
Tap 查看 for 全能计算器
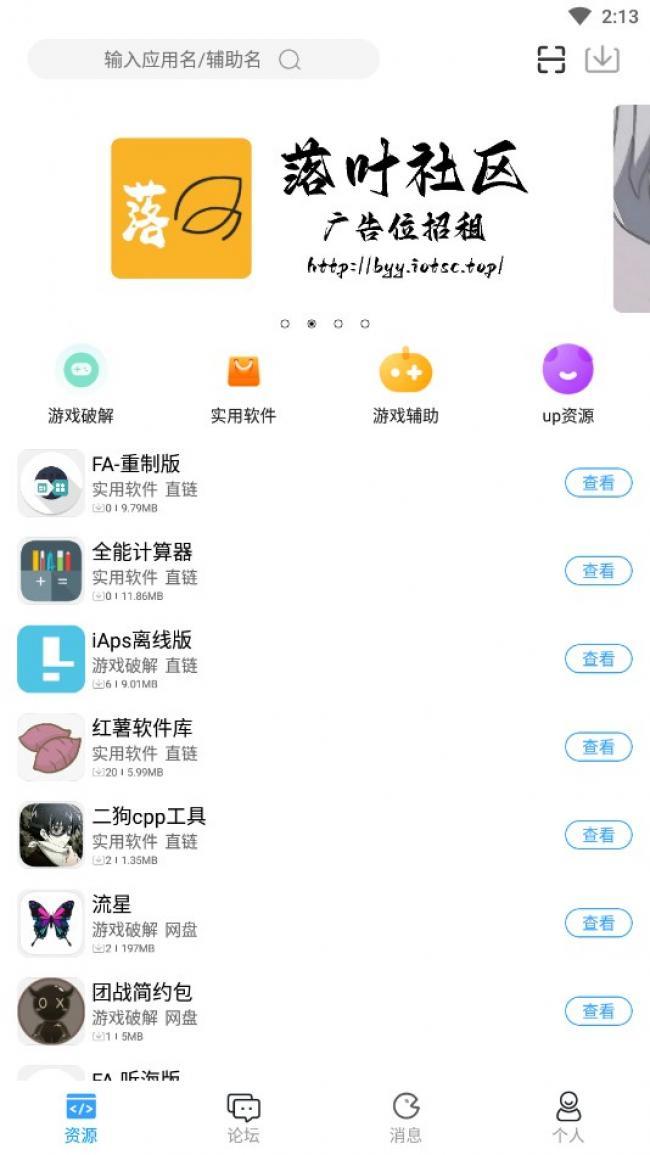coord(598,571)
